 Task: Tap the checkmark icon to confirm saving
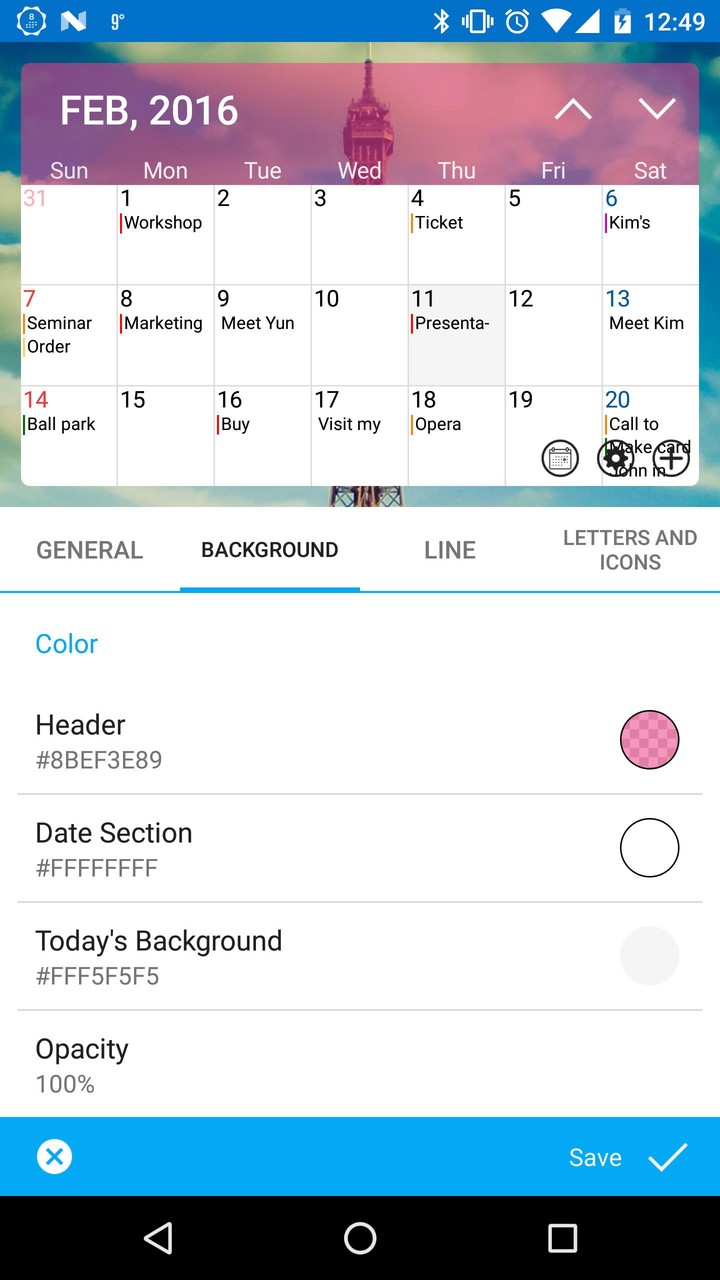(668, 1157)
